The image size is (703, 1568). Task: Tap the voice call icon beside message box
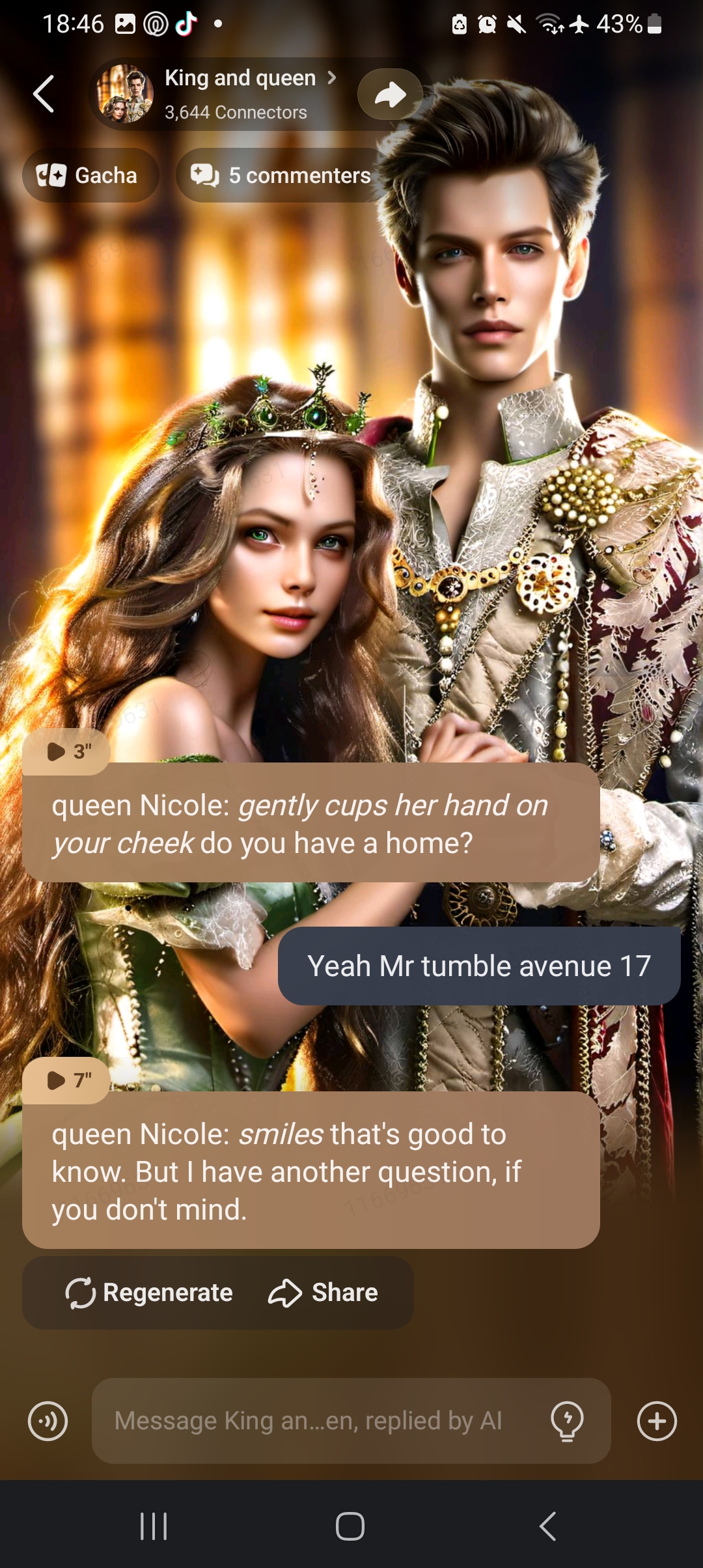pyautogui.click(x=48, y=1421)
